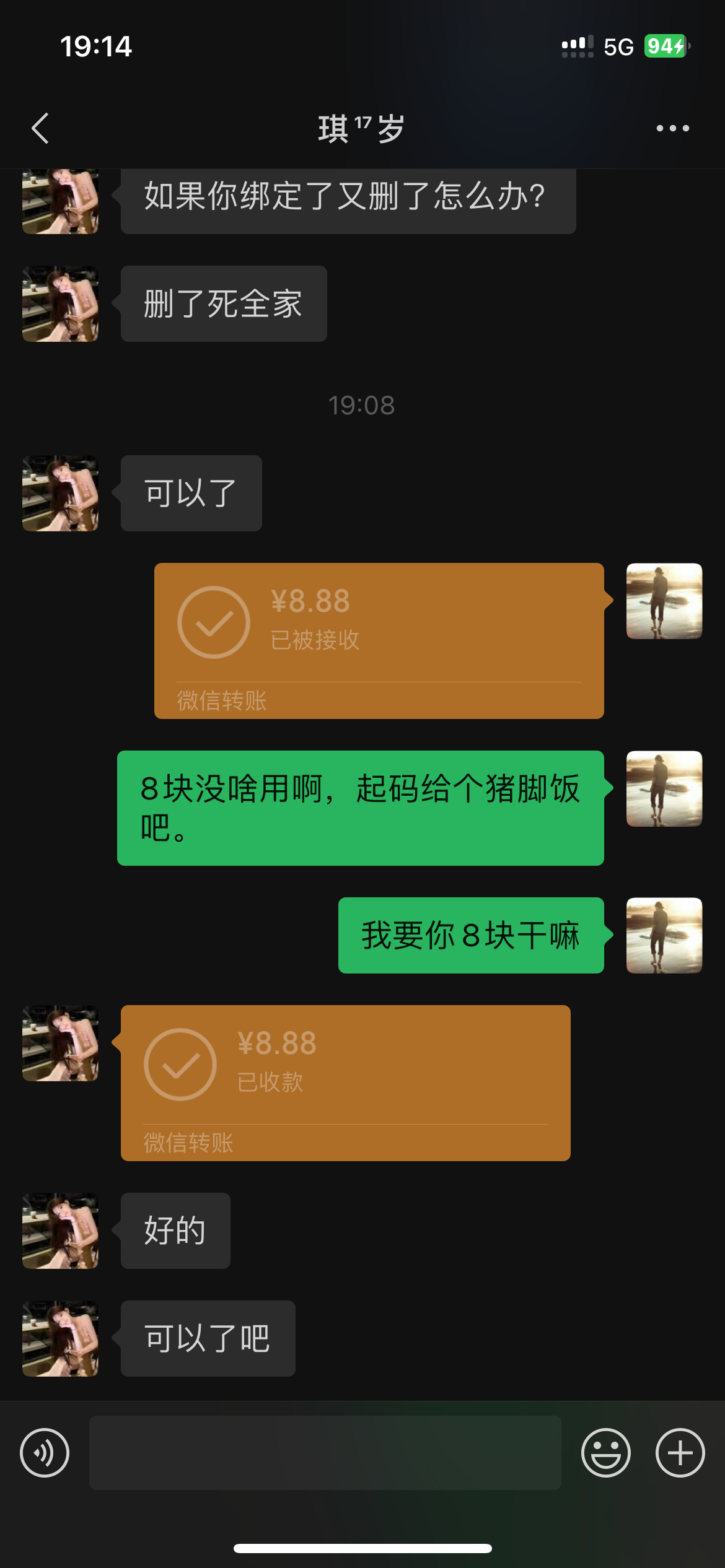
Task: Open the ¥8.88 transfer marked 已收款
Action: click(x=345, y=1082)
